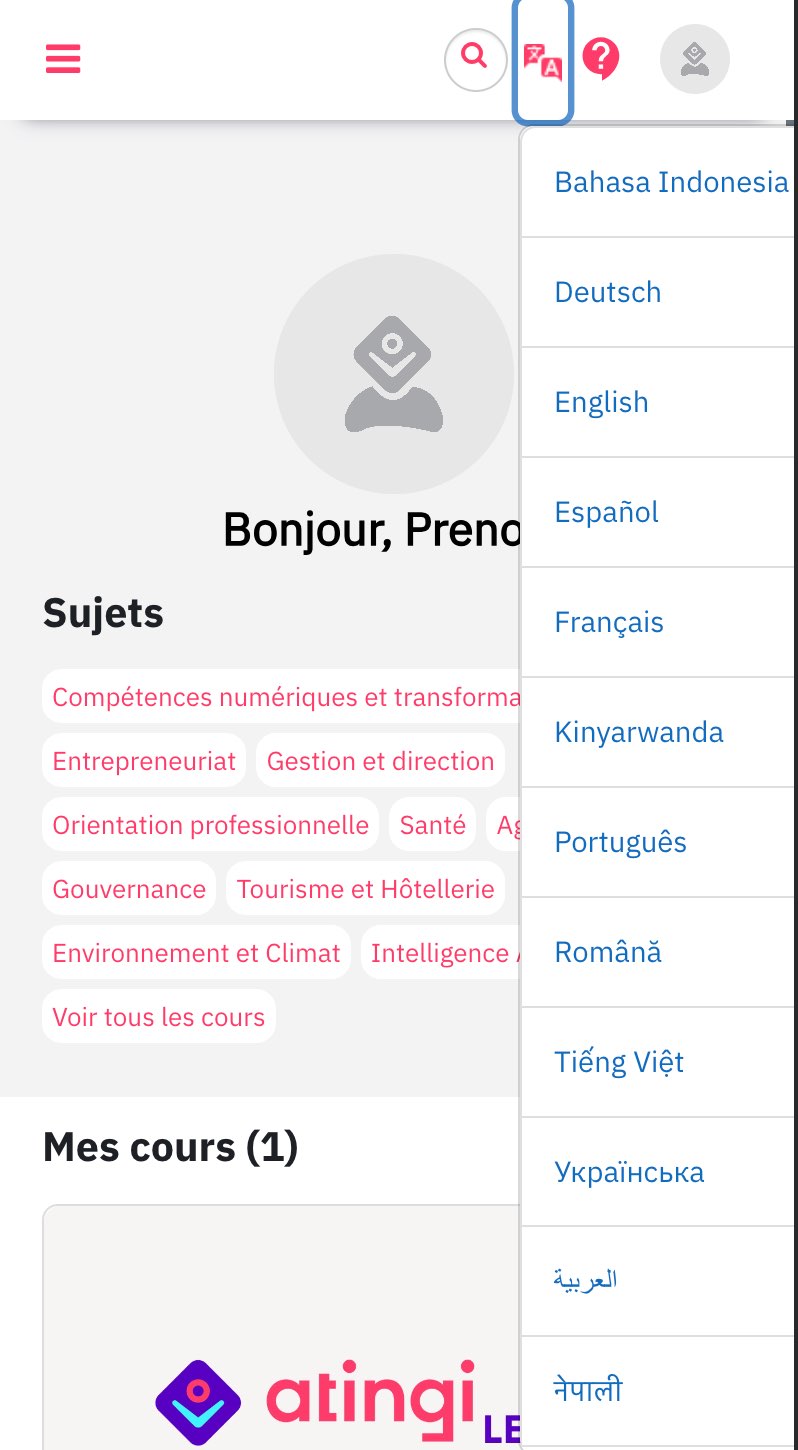Switch language to Kinyarwanda
Screen dimensions: 798x1450
click(660, 732)
